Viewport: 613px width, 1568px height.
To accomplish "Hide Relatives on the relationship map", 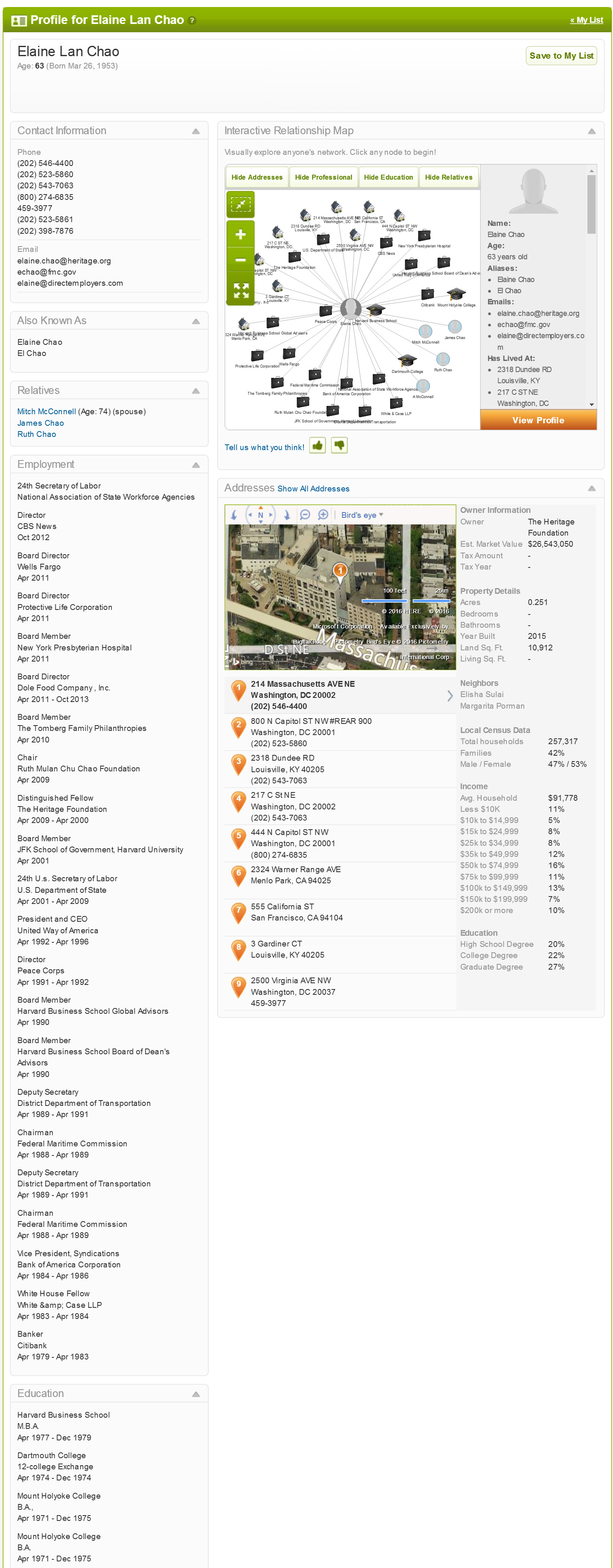I will pos(448,177).
